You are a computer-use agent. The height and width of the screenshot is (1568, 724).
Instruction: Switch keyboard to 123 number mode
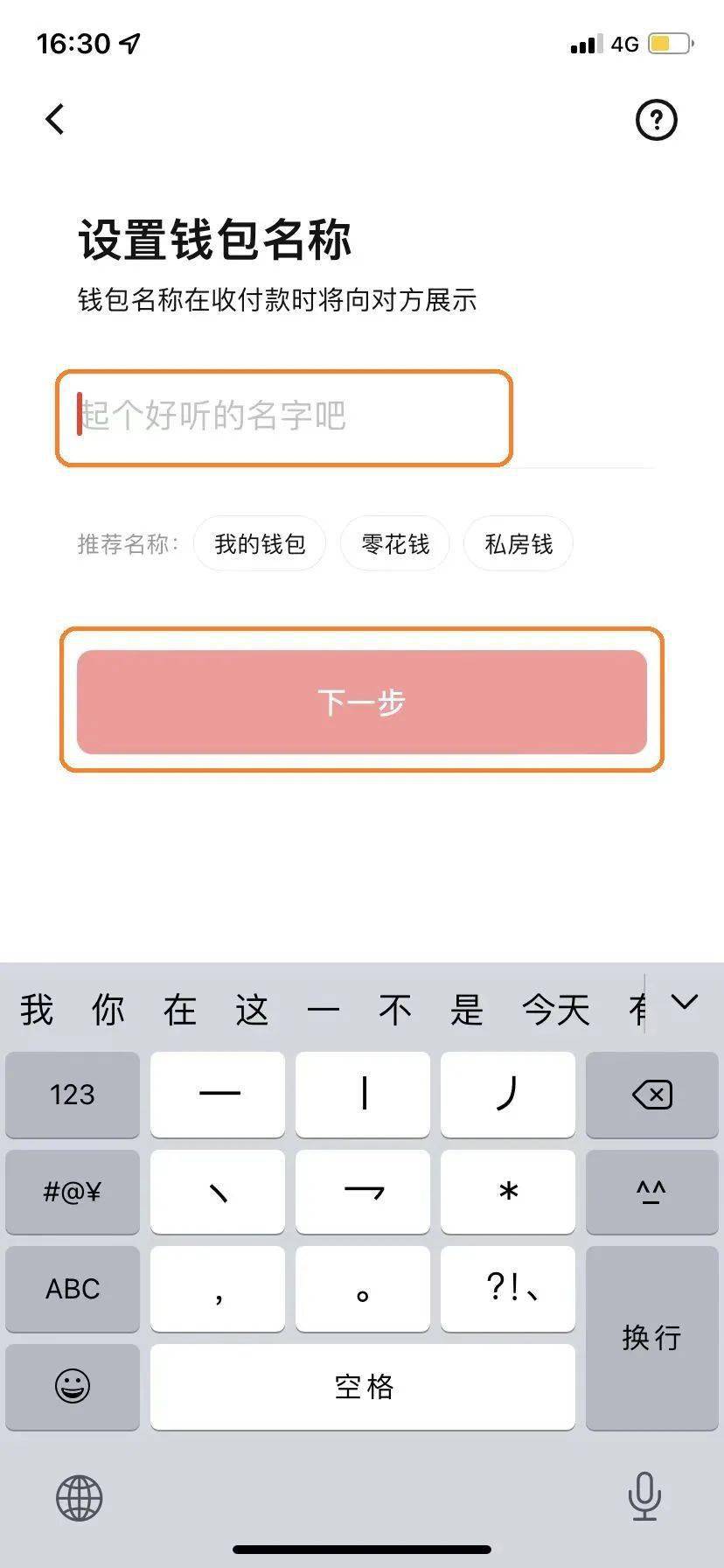[x=73, y=1095]
